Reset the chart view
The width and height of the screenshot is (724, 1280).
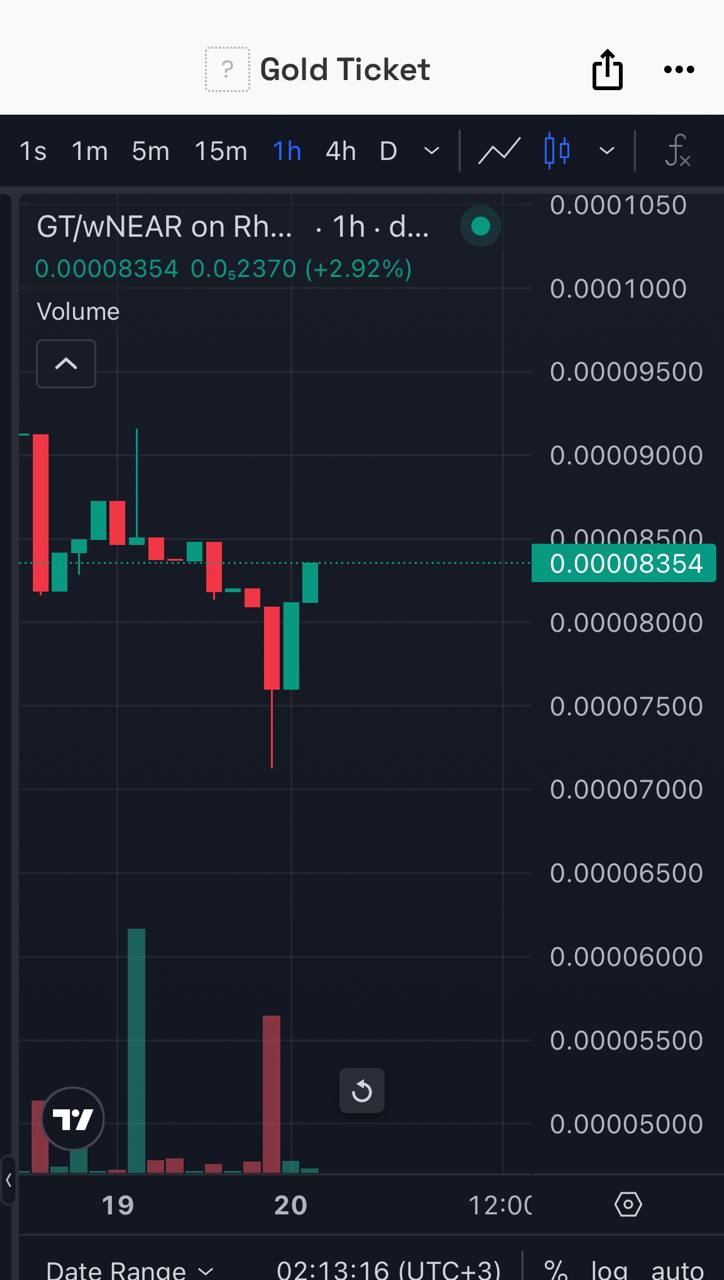point(362,1091)
